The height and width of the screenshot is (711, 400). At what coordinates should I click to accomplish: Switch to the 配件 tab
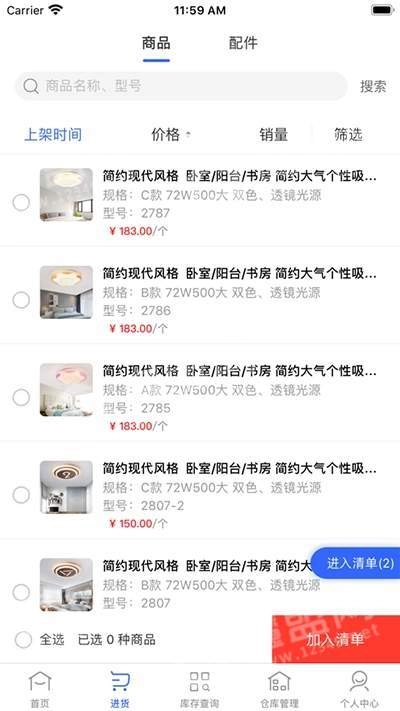(x=243, y=44)
